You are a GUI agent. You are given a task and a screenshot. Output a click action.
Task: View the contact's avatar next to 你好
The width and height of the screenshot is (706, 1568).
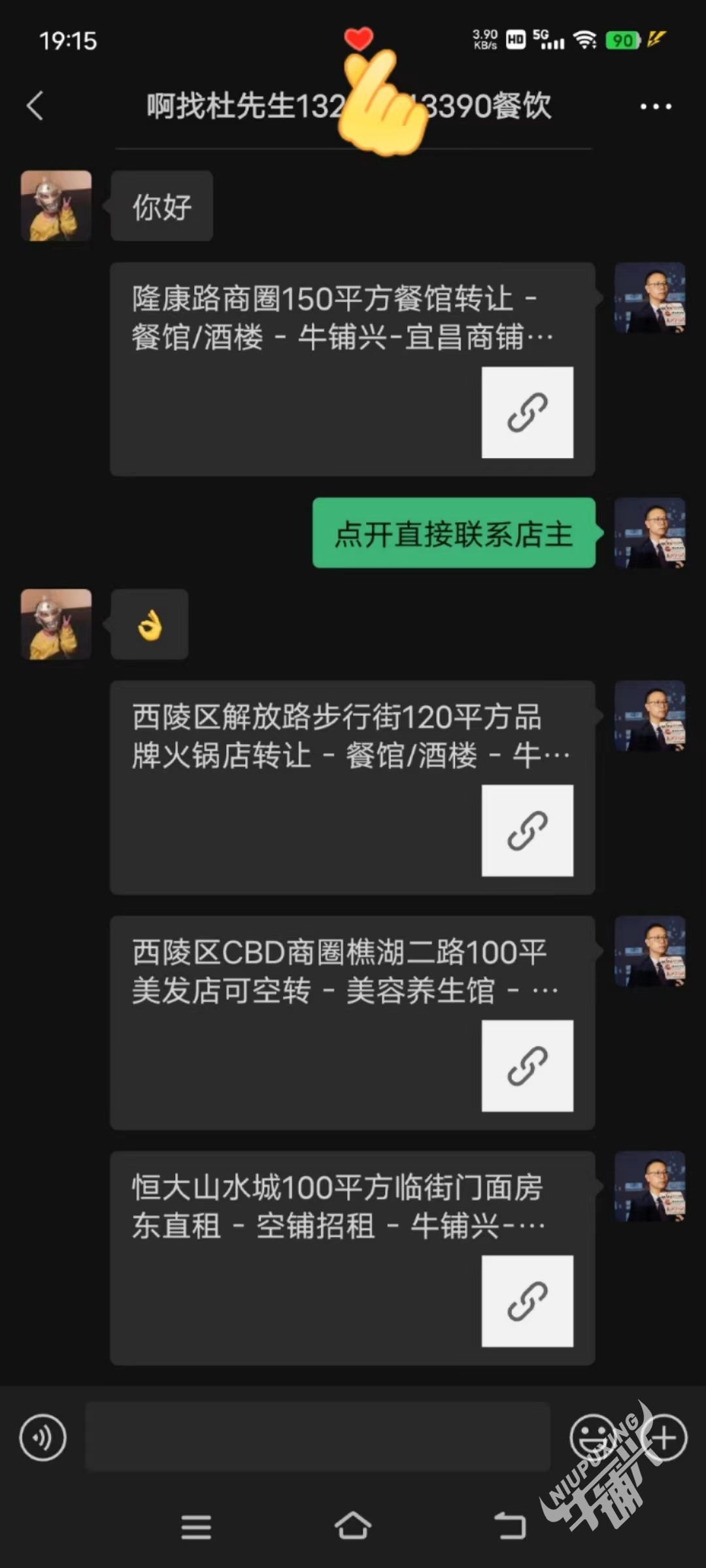[56, 206]
